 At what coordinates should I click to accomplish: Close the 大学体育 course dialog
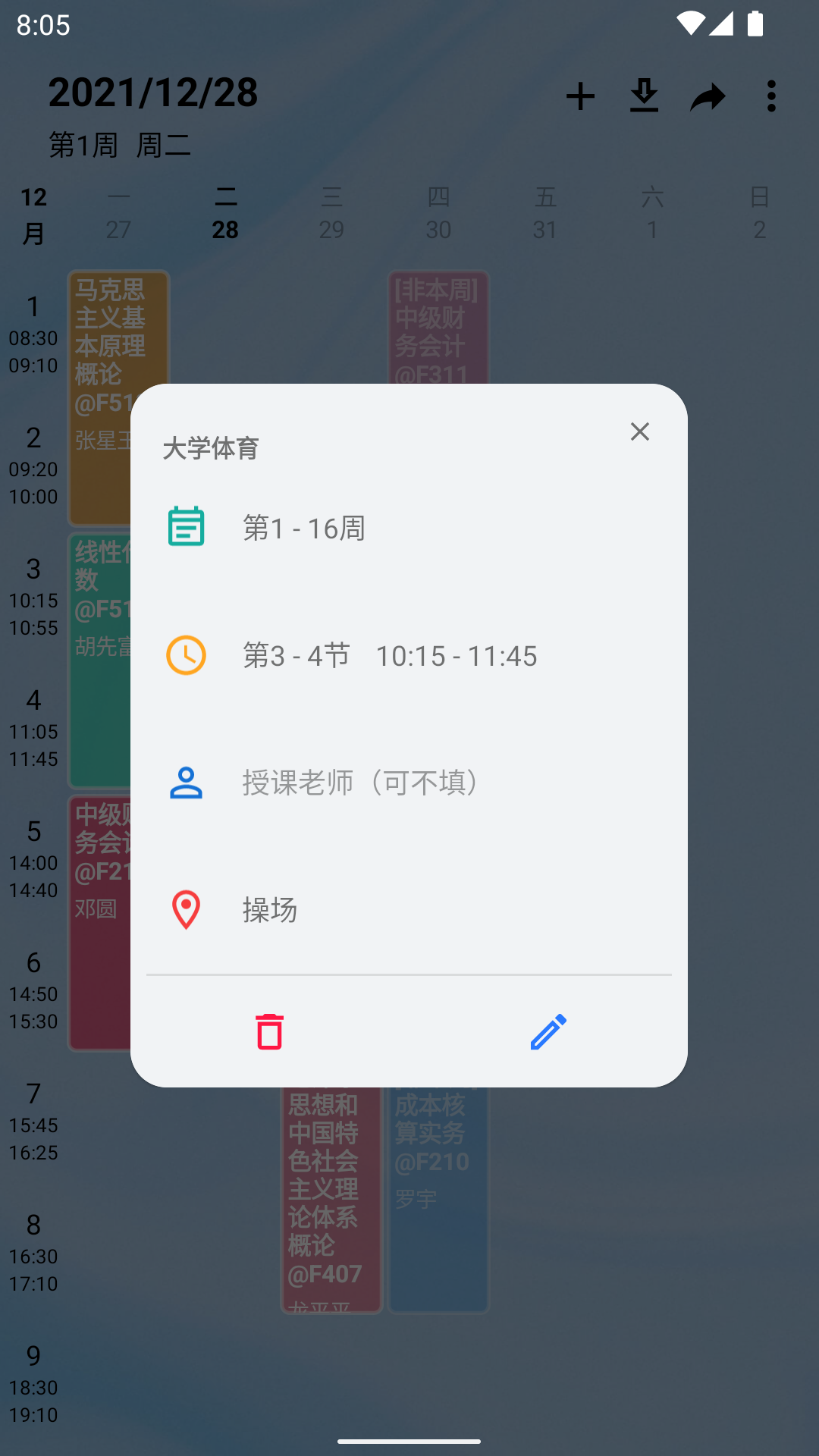640,431
